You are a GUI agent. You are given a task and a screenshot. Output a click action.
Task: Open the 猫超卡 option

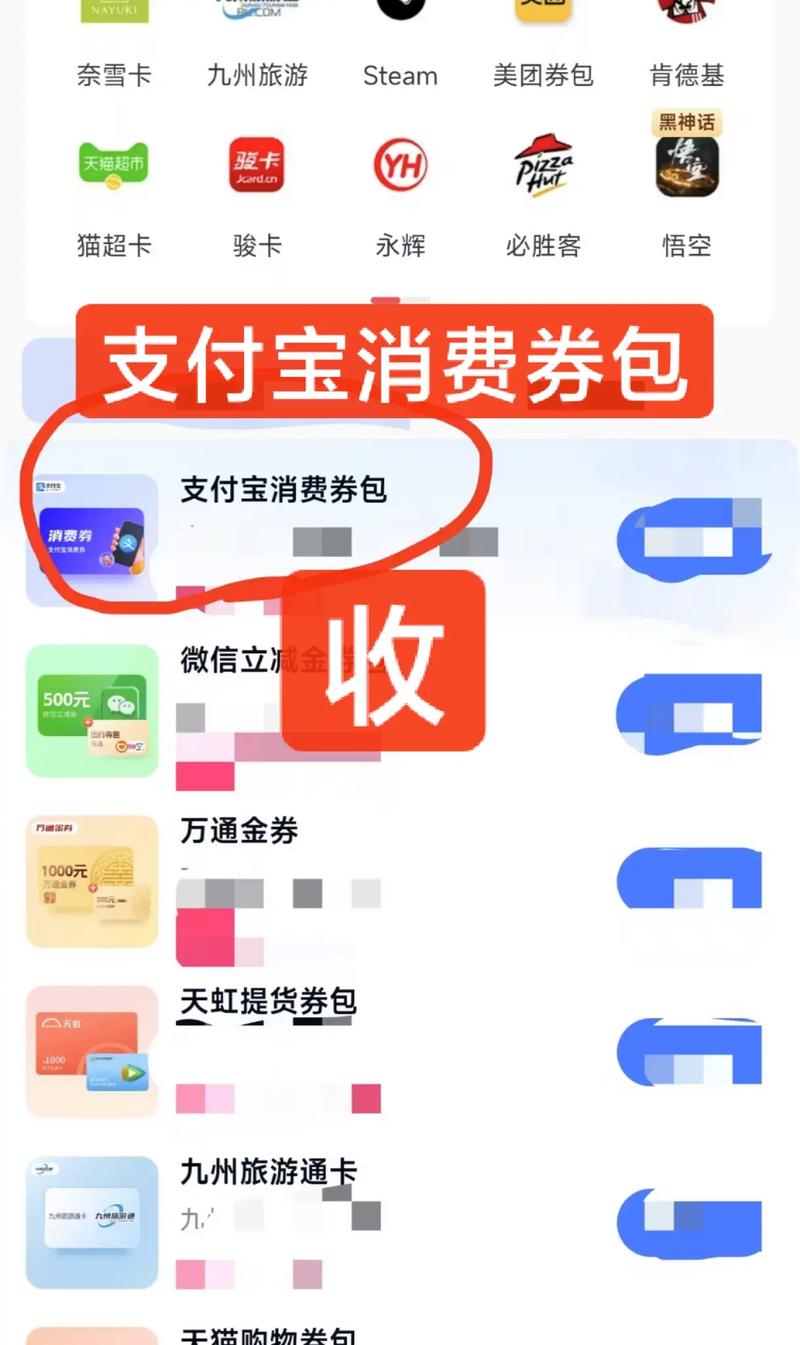[x=114, y=197]
